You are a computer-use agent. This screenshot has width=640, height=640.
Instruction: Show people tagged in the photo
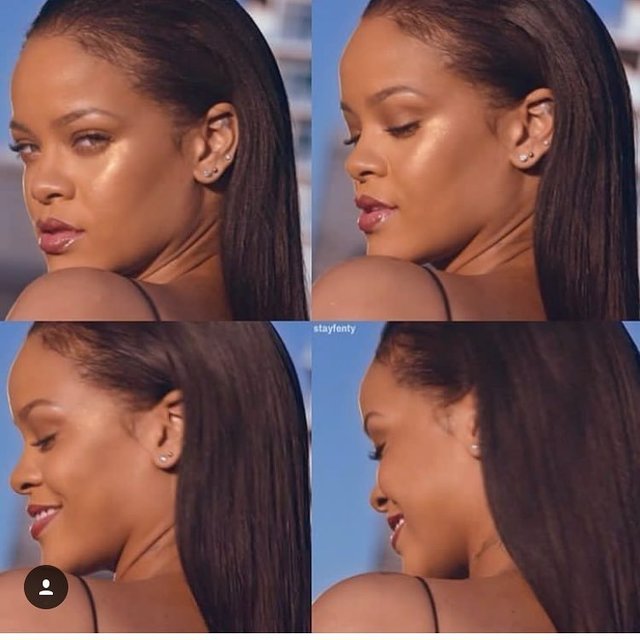[46, 587]
